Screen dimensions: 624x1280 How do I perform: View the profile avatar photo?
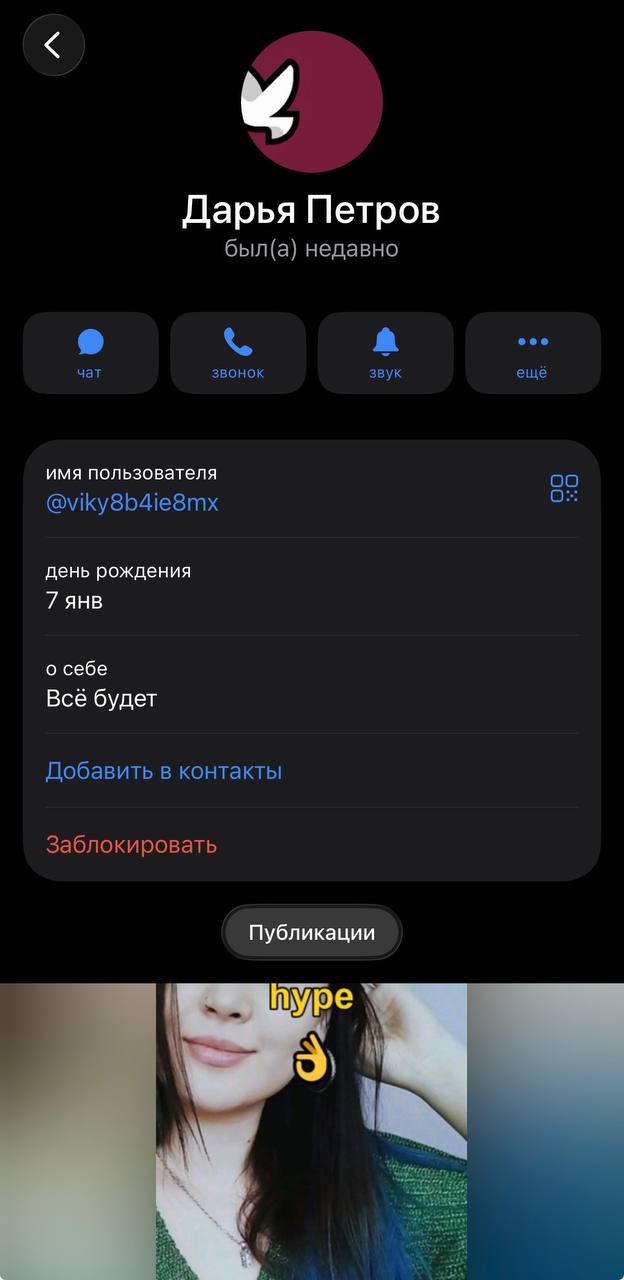312,102
